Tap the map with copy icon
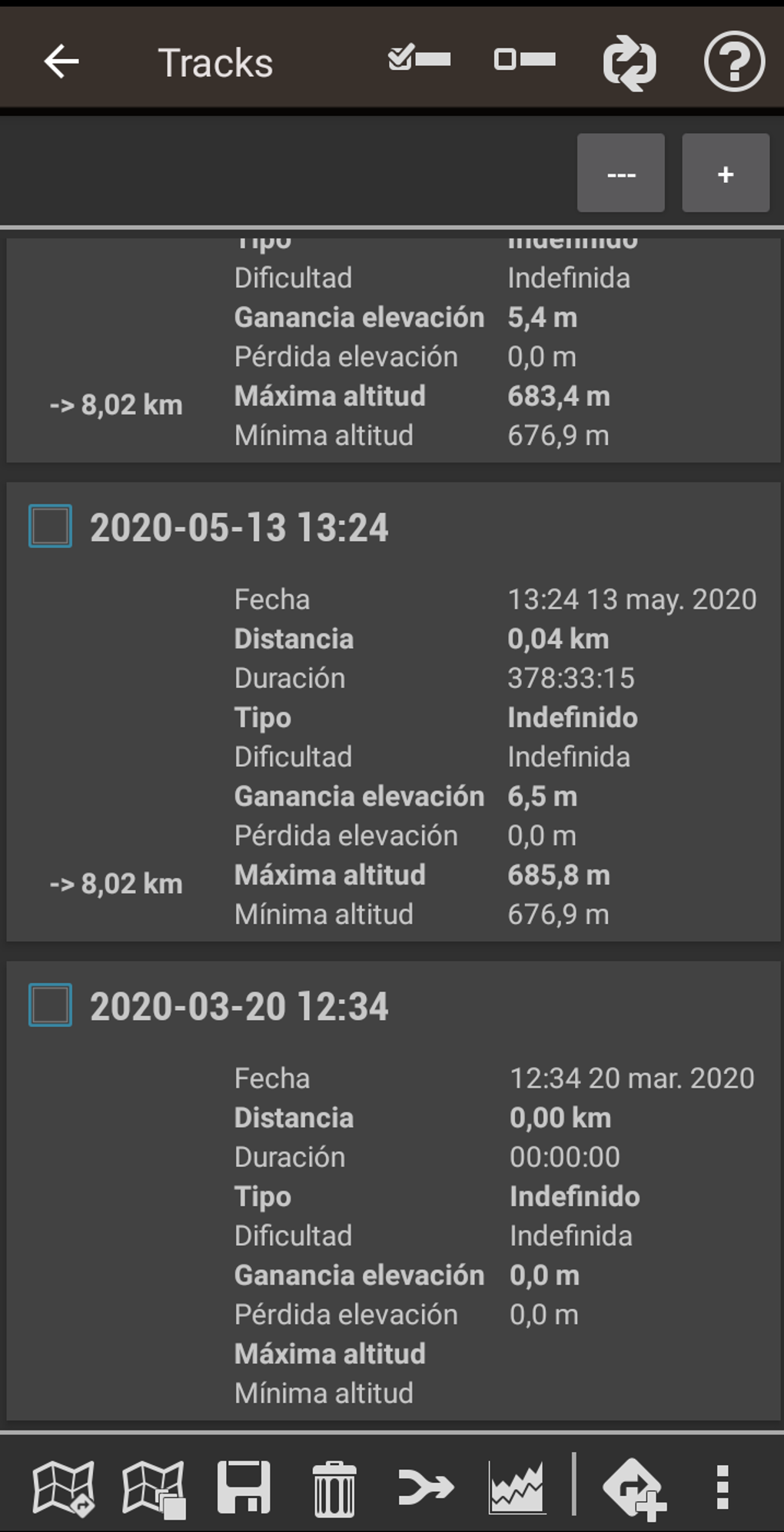The height and width of the screenshot is (1532, 784). tap(154, 1487)
